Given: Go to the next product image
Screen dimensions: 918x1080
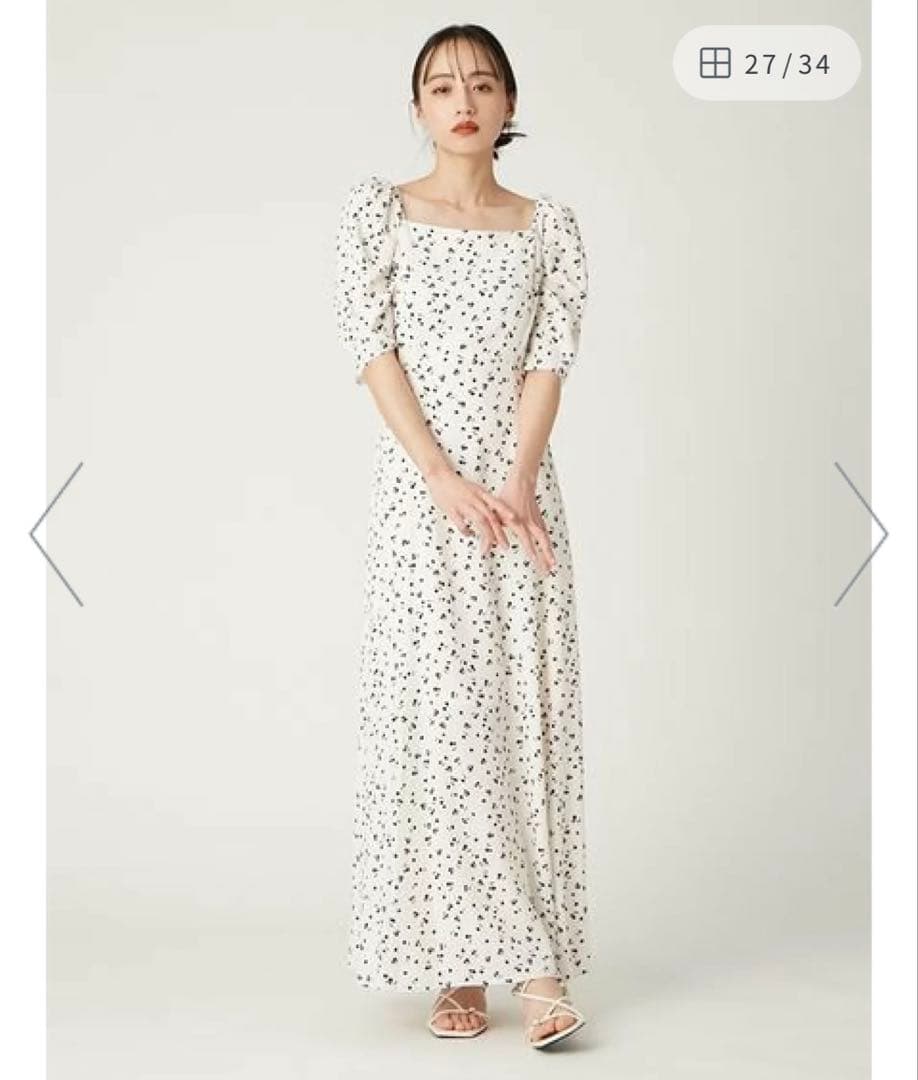Looking at the screenshot, I should [860, 533].
